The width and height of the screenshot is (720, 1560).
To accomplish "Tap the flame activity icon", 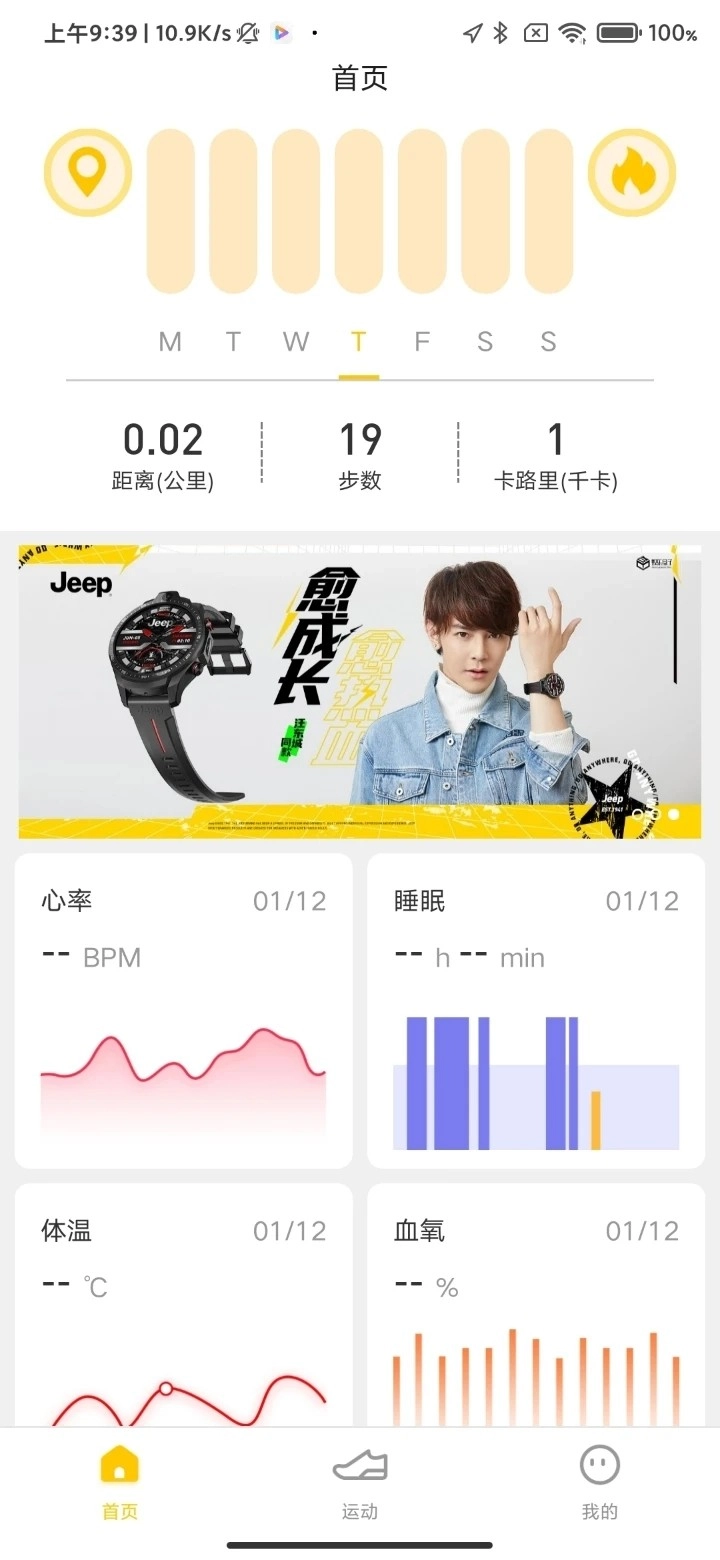I will (632, 171).
